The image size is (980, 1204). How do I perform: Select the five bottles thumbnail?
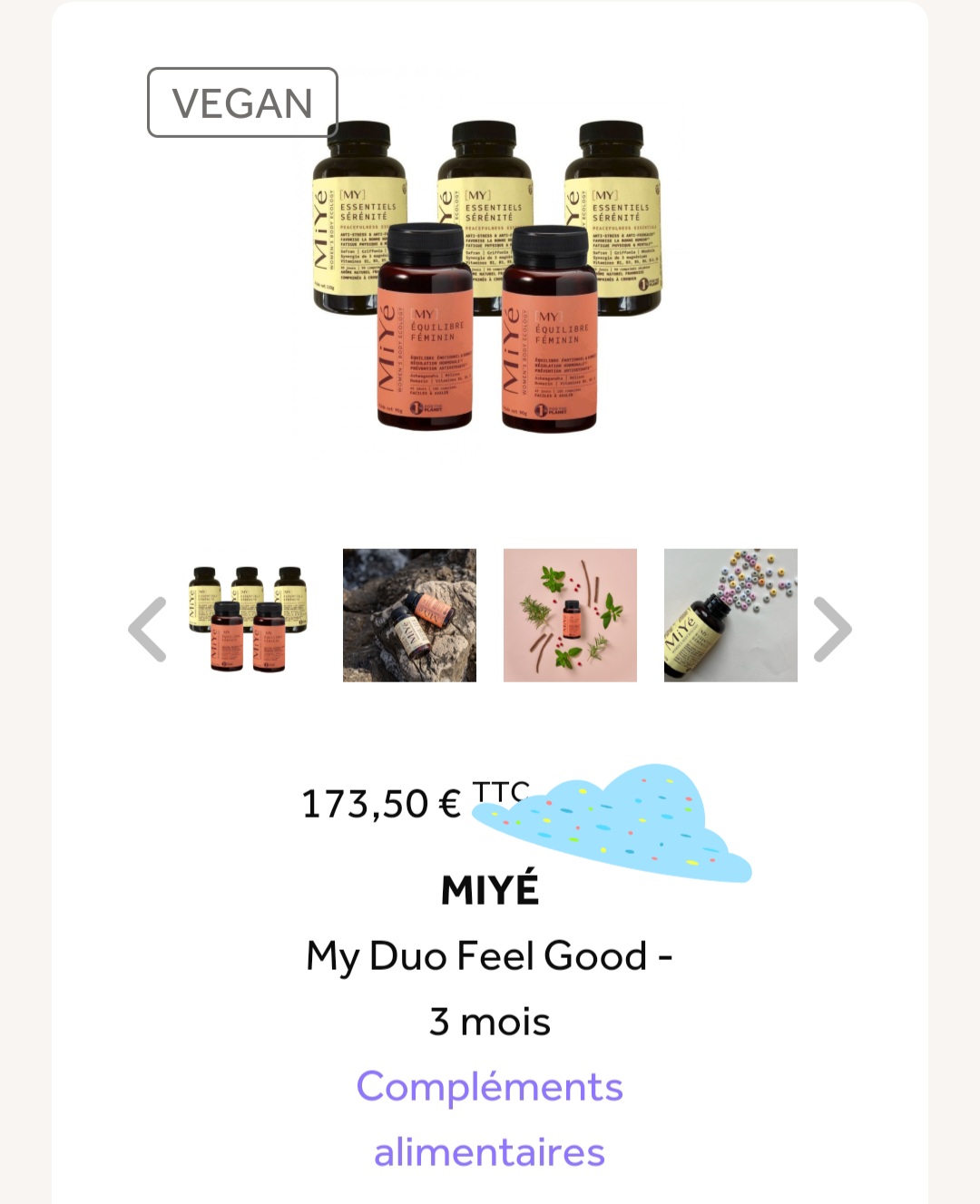pyautogui.click(x=249, y=615)
